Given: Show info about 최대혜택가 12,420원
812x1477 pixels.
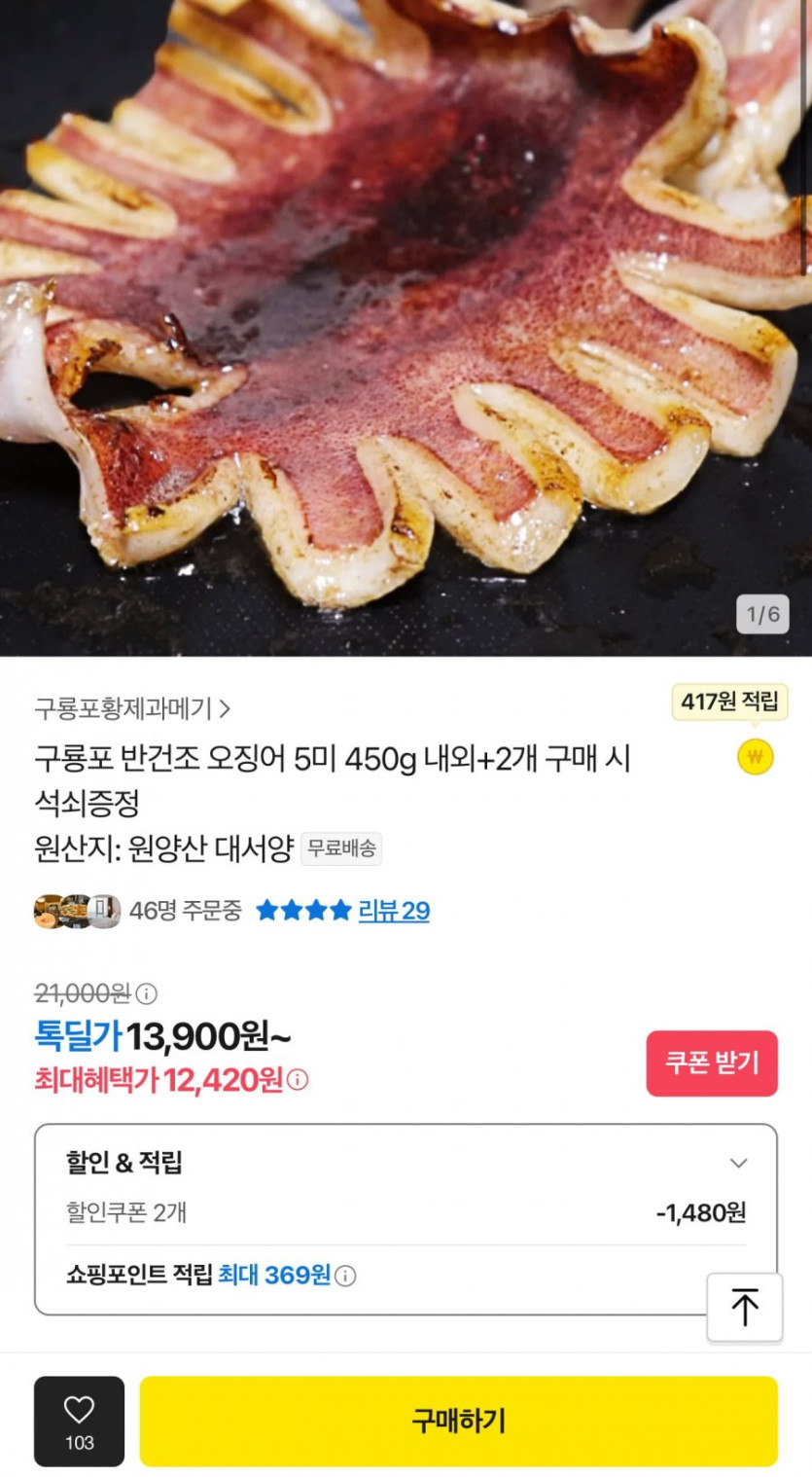Looking at the screenshot, I should 298,1080.
